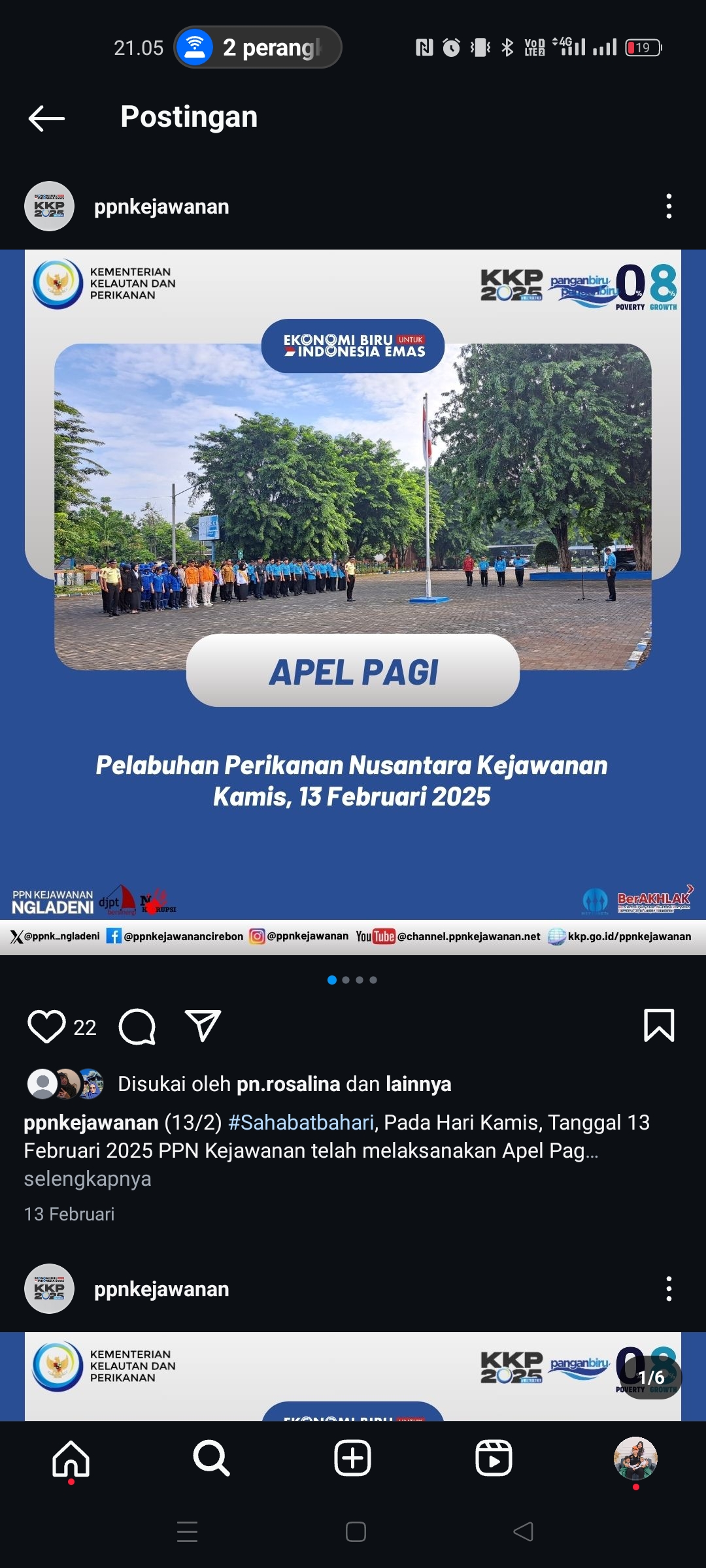Open comments on the Apel Pagi post
Screen dimensions: 706x1568
(137, 1026)
